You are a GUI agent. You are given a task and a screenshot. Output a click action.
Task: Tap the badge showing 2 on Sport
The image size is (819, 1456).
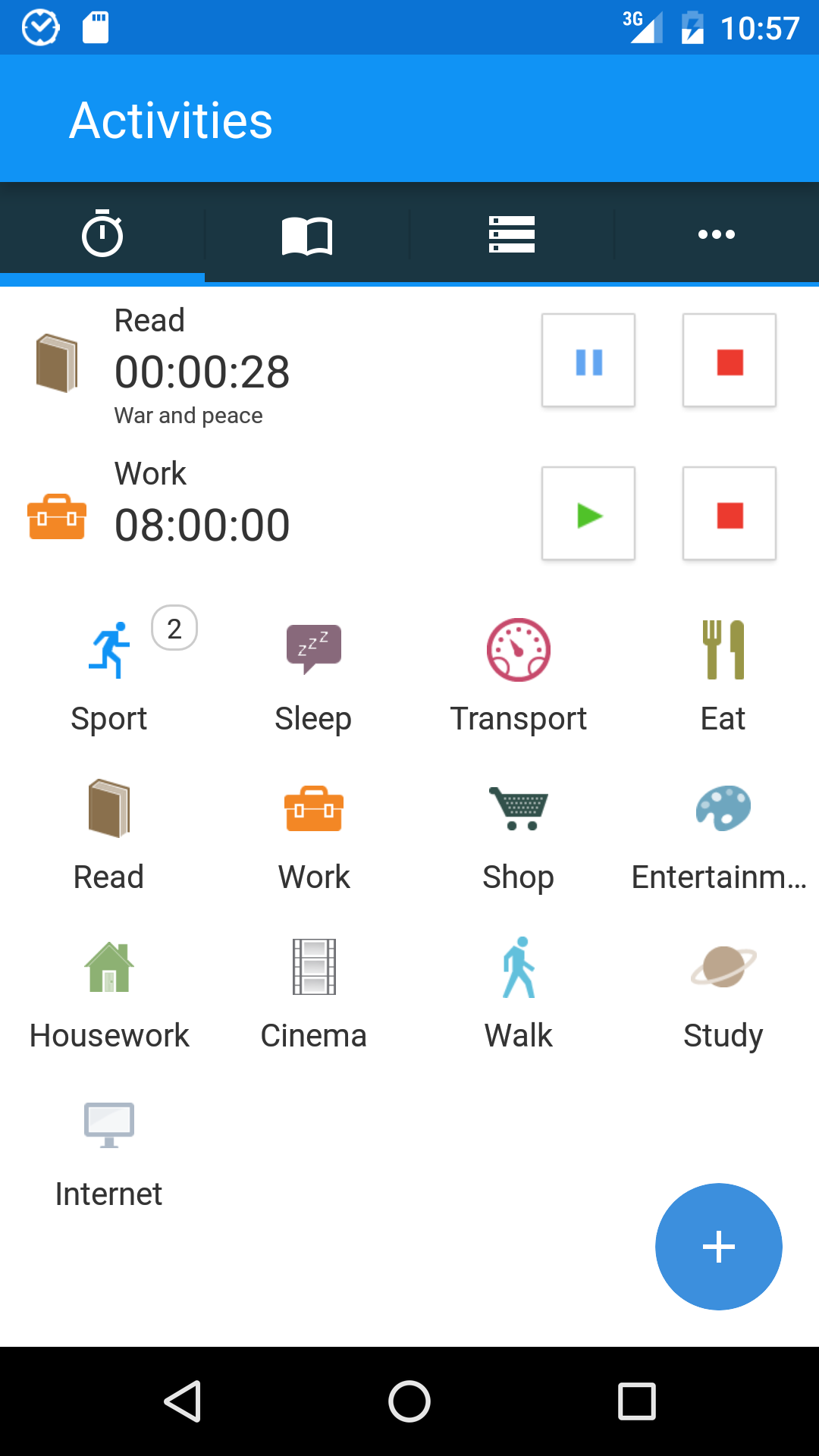click(x=175, y=628)
